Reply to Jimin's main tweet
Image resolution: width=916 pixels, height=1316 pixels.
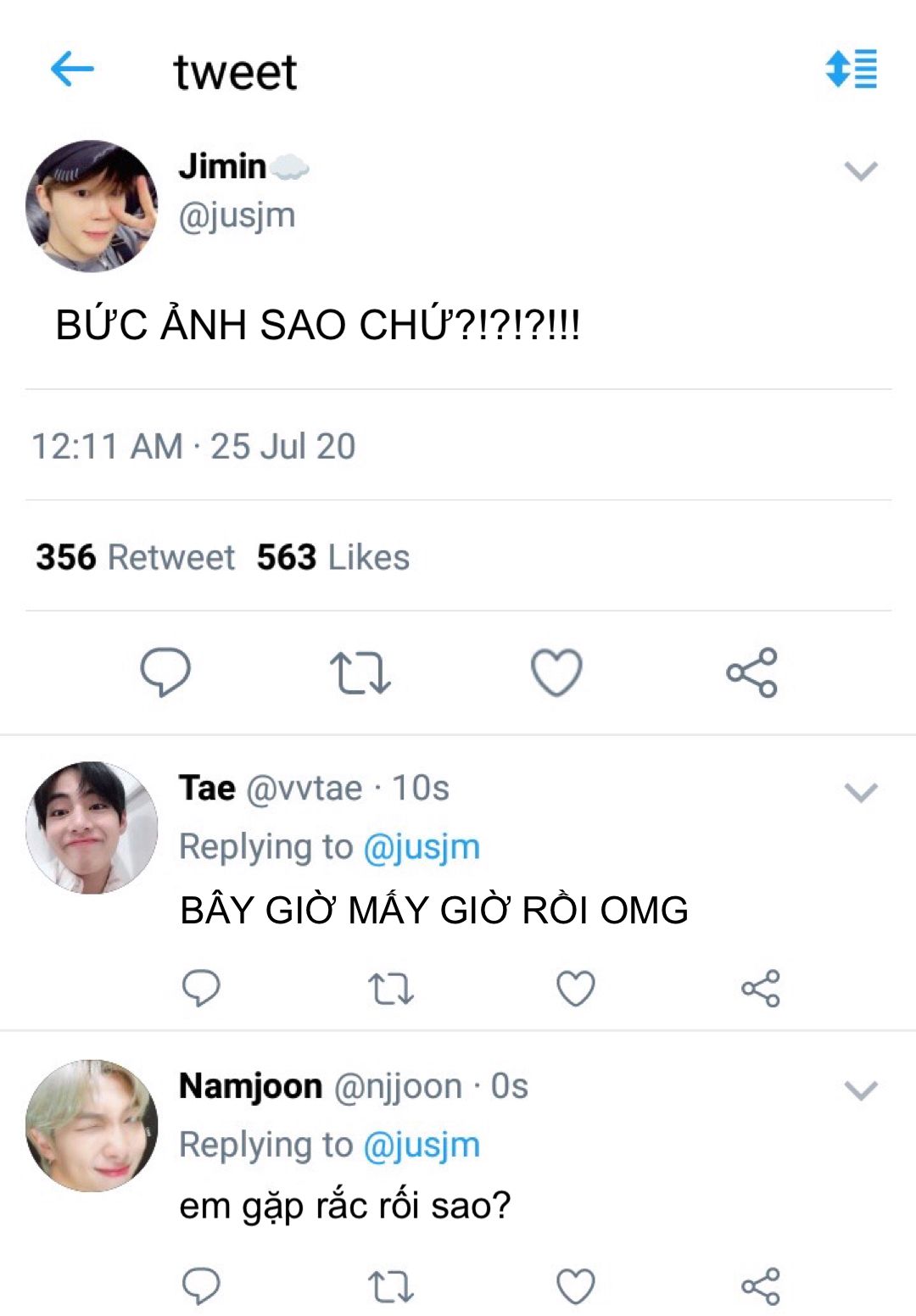pyautogui.click(x=165, y=672)
